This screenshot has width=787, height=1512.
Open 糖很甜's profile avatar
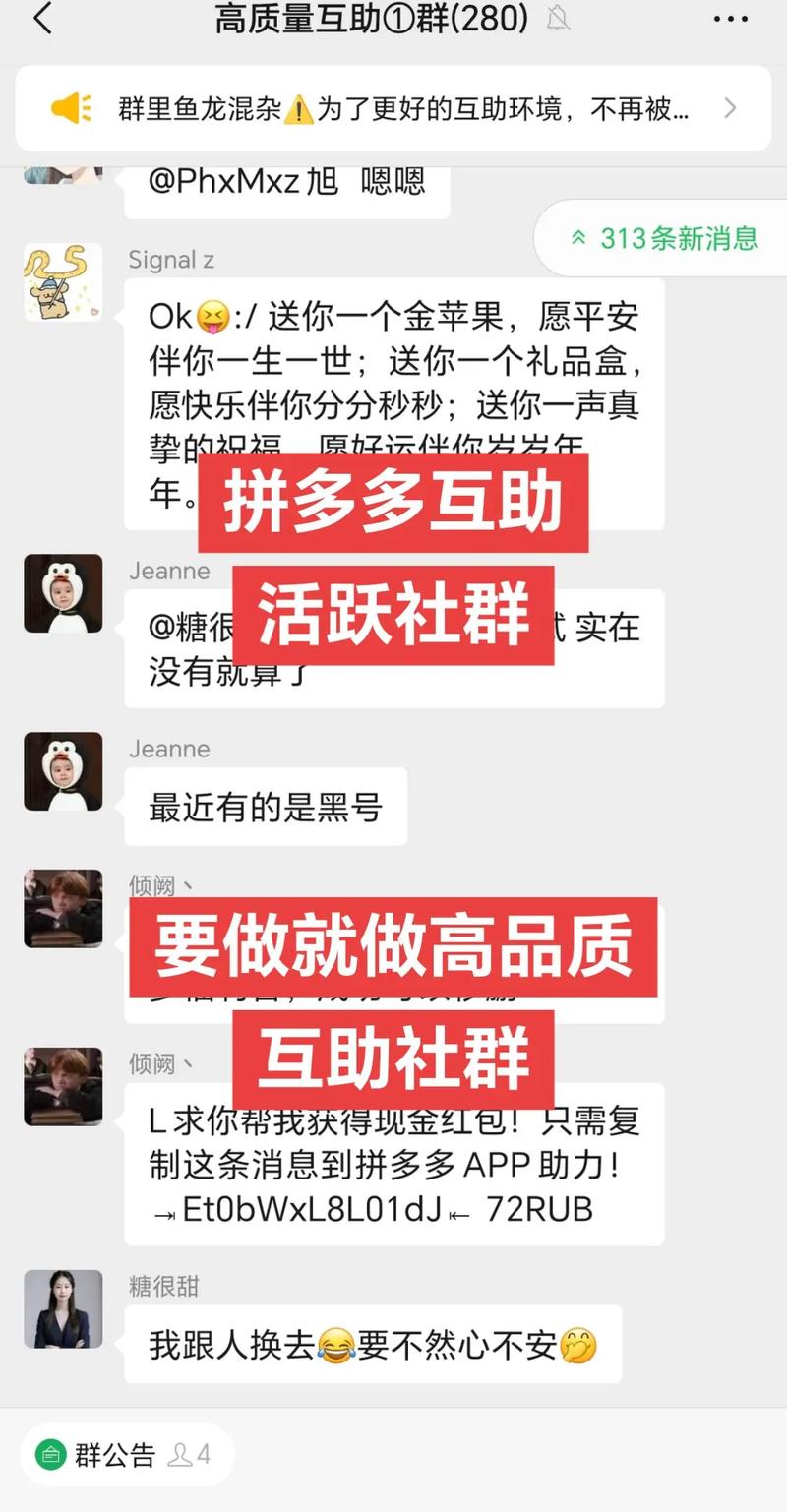63,1308
